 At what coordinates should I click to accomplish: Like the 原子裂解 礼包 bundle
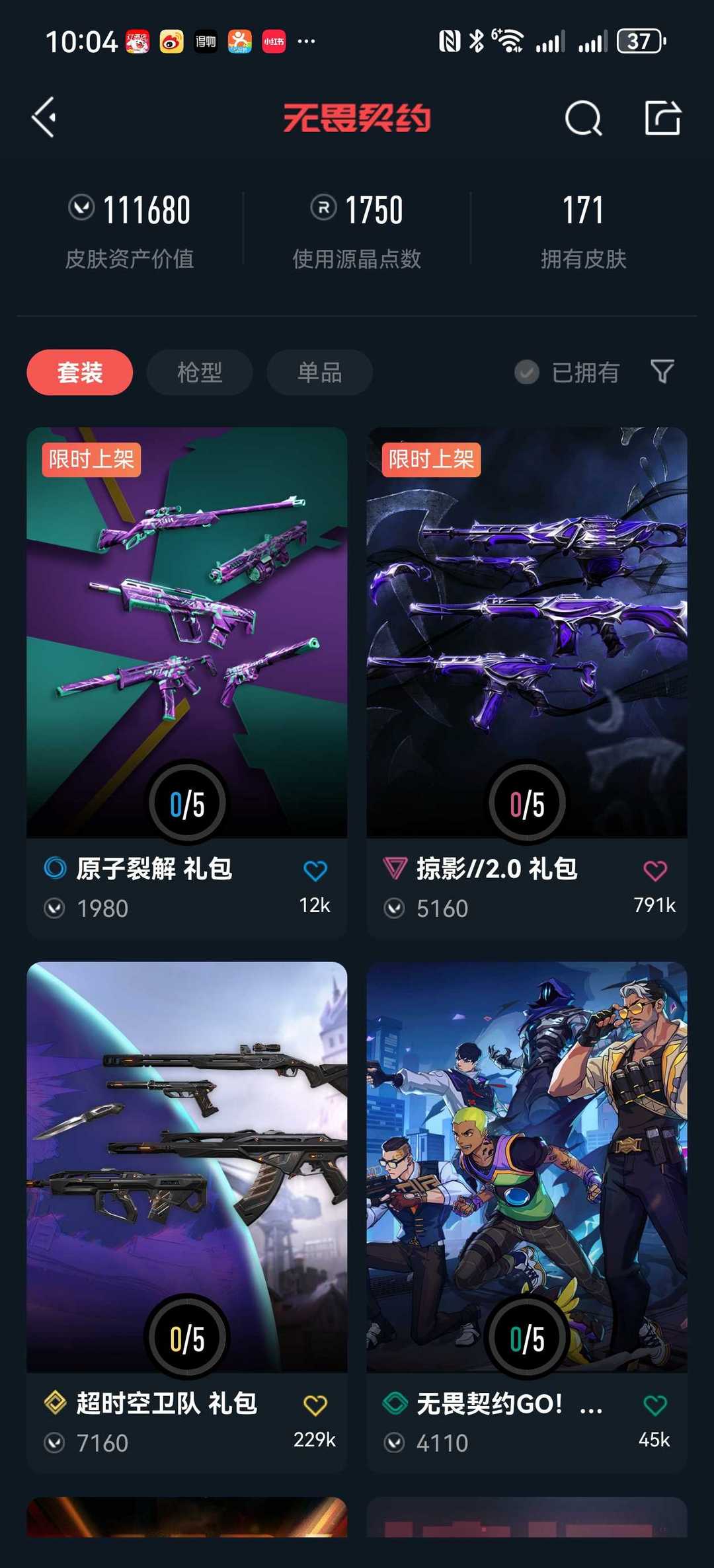315,871
